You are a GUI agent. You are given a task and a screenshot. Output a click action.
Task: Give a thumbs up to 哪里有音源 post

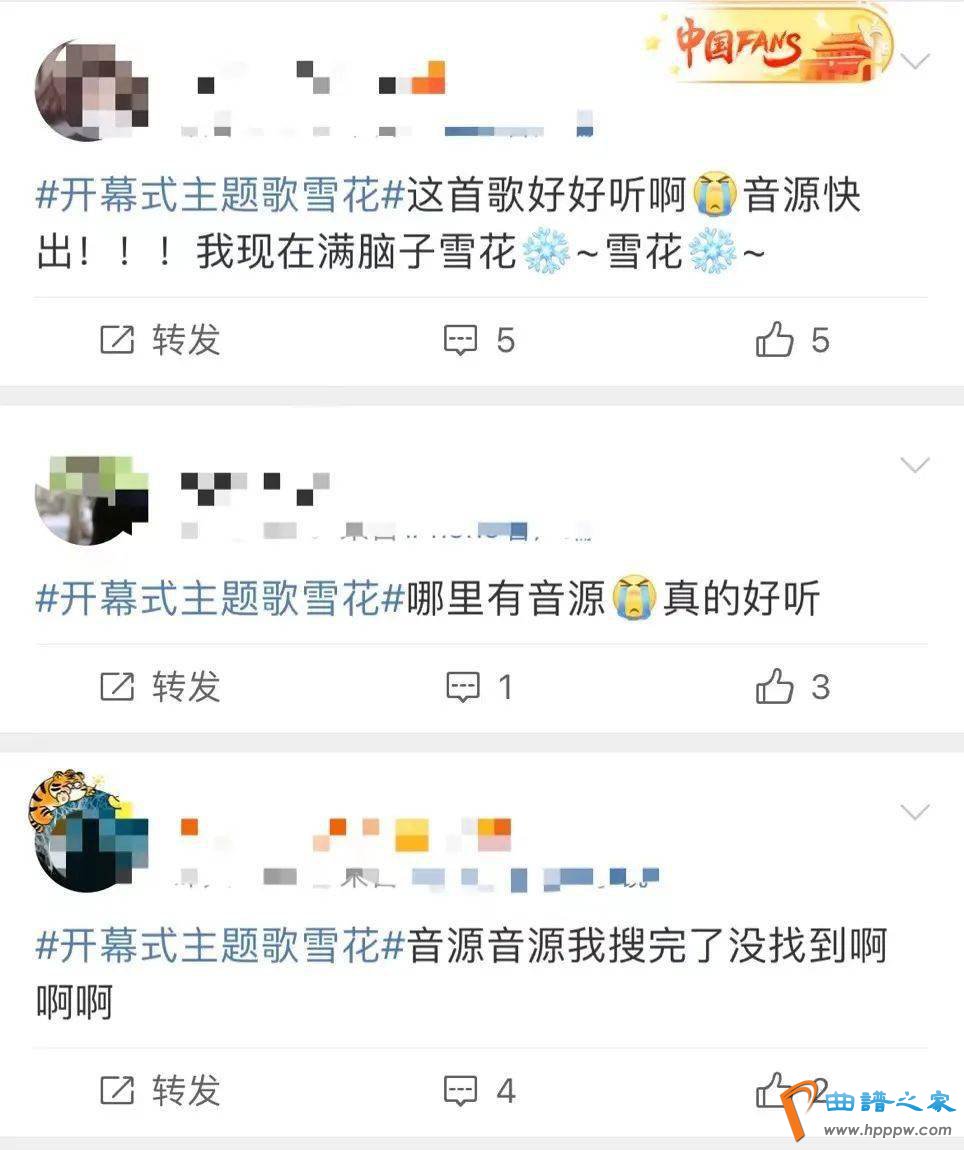792,687
